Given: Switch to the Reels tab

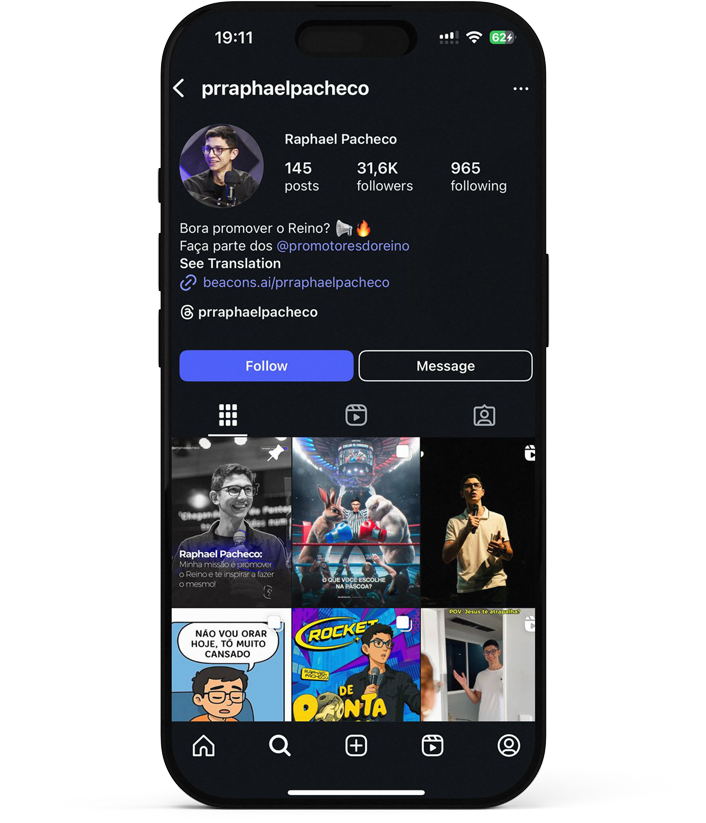Looking at the screenshot, I should click(356, 415).
